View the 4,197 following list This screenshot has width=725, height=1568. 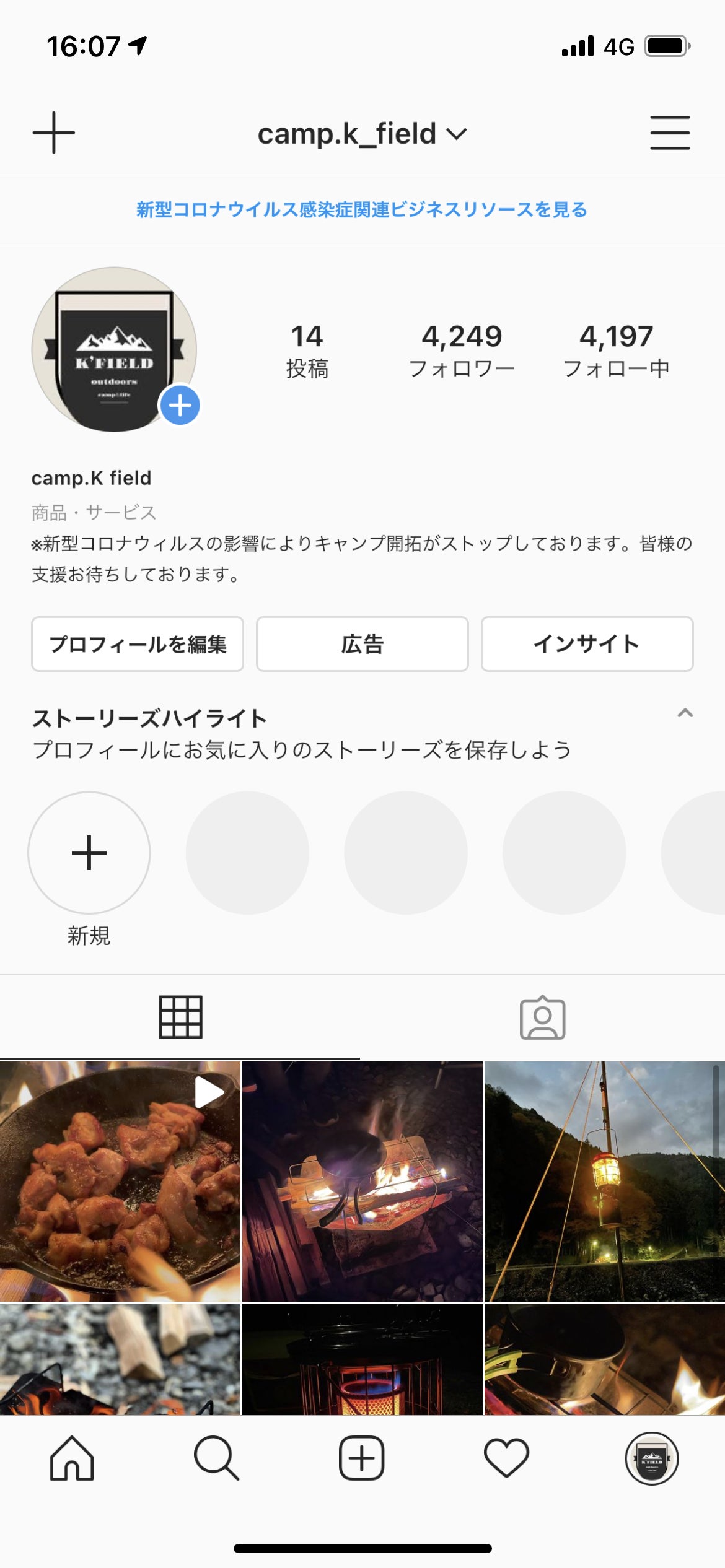(x=616, y=351)
